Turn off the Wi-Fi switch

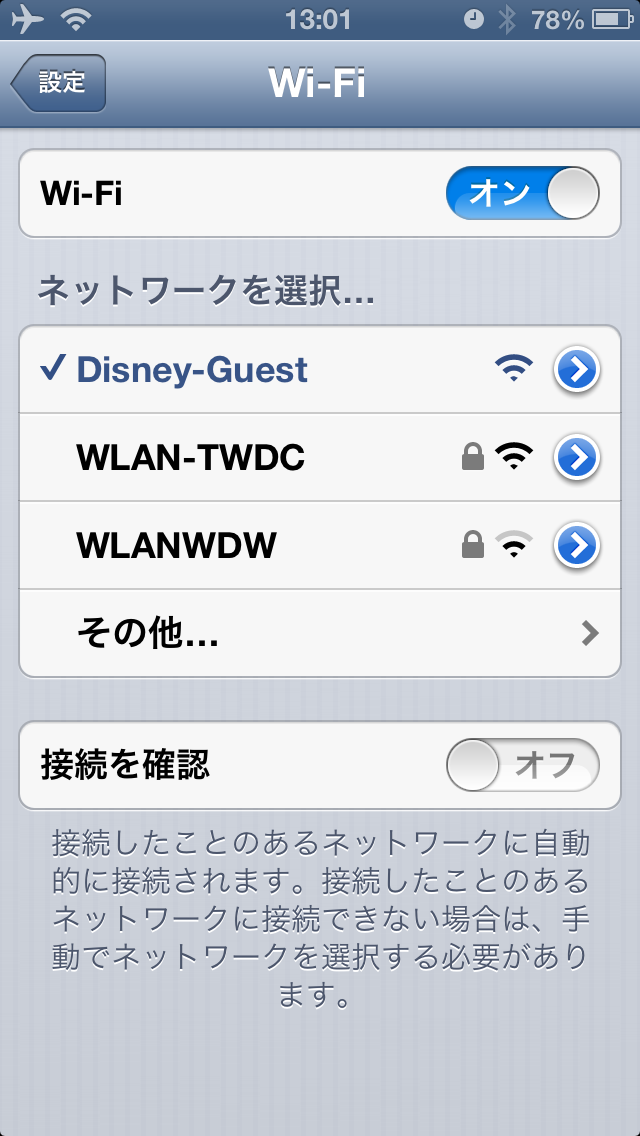(522, 193)
